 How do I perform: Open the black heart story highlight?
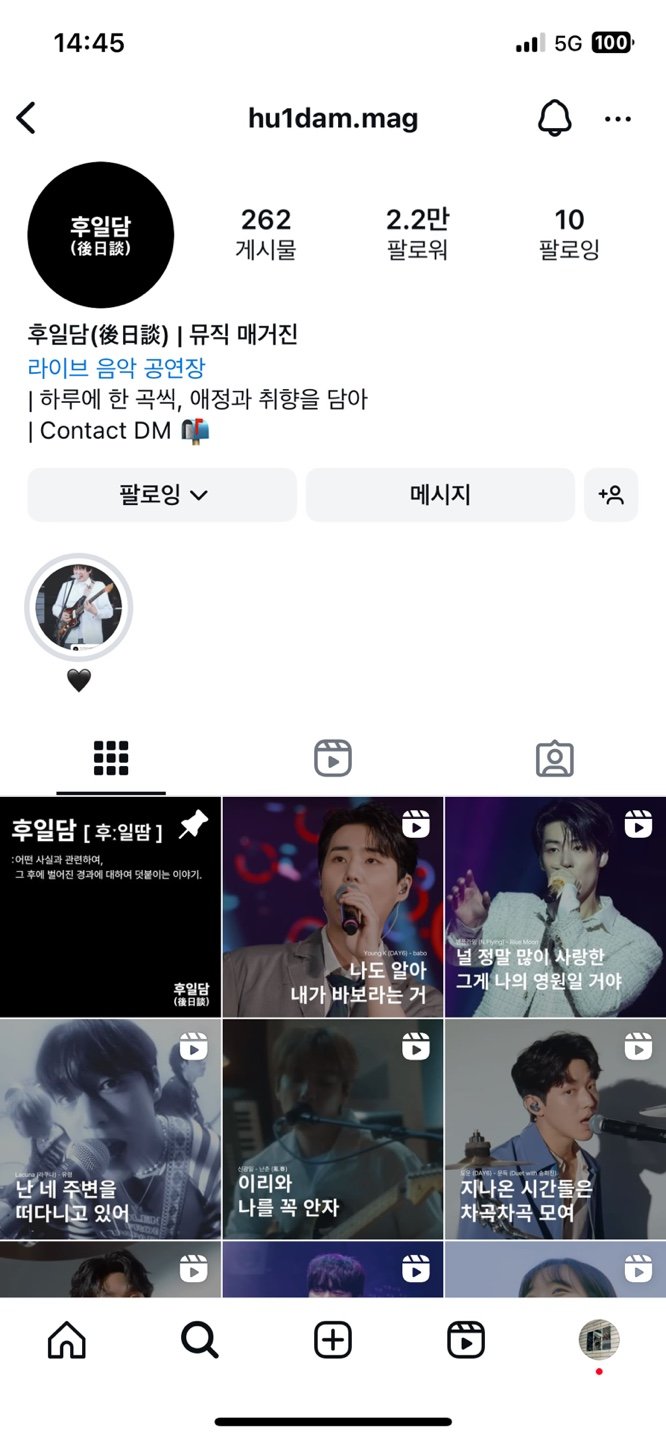coord(78,608)
